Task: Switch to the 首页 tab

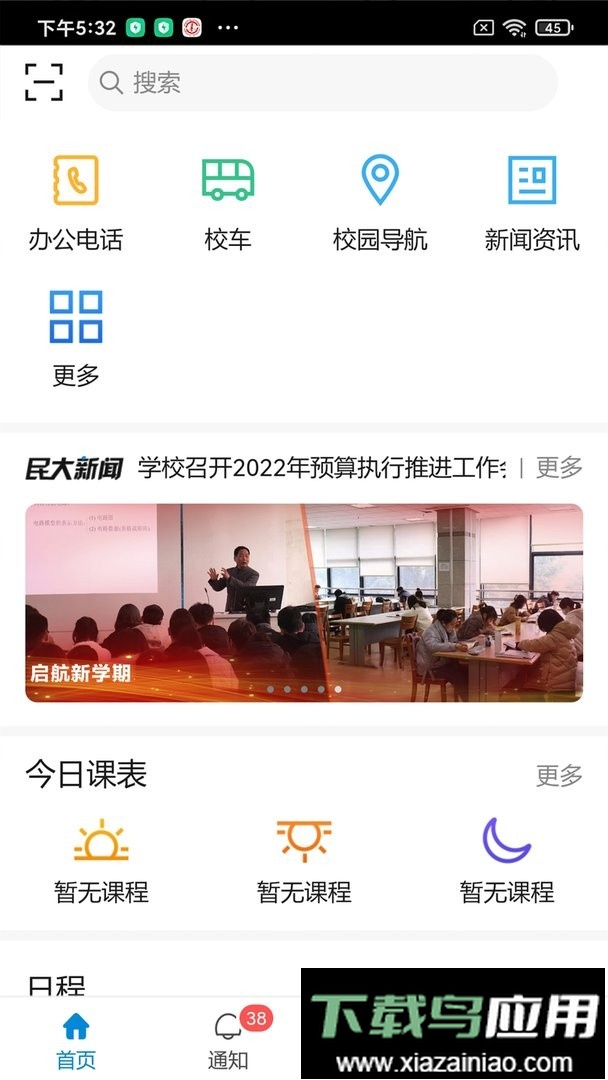Action: (x=76, y=1040)
